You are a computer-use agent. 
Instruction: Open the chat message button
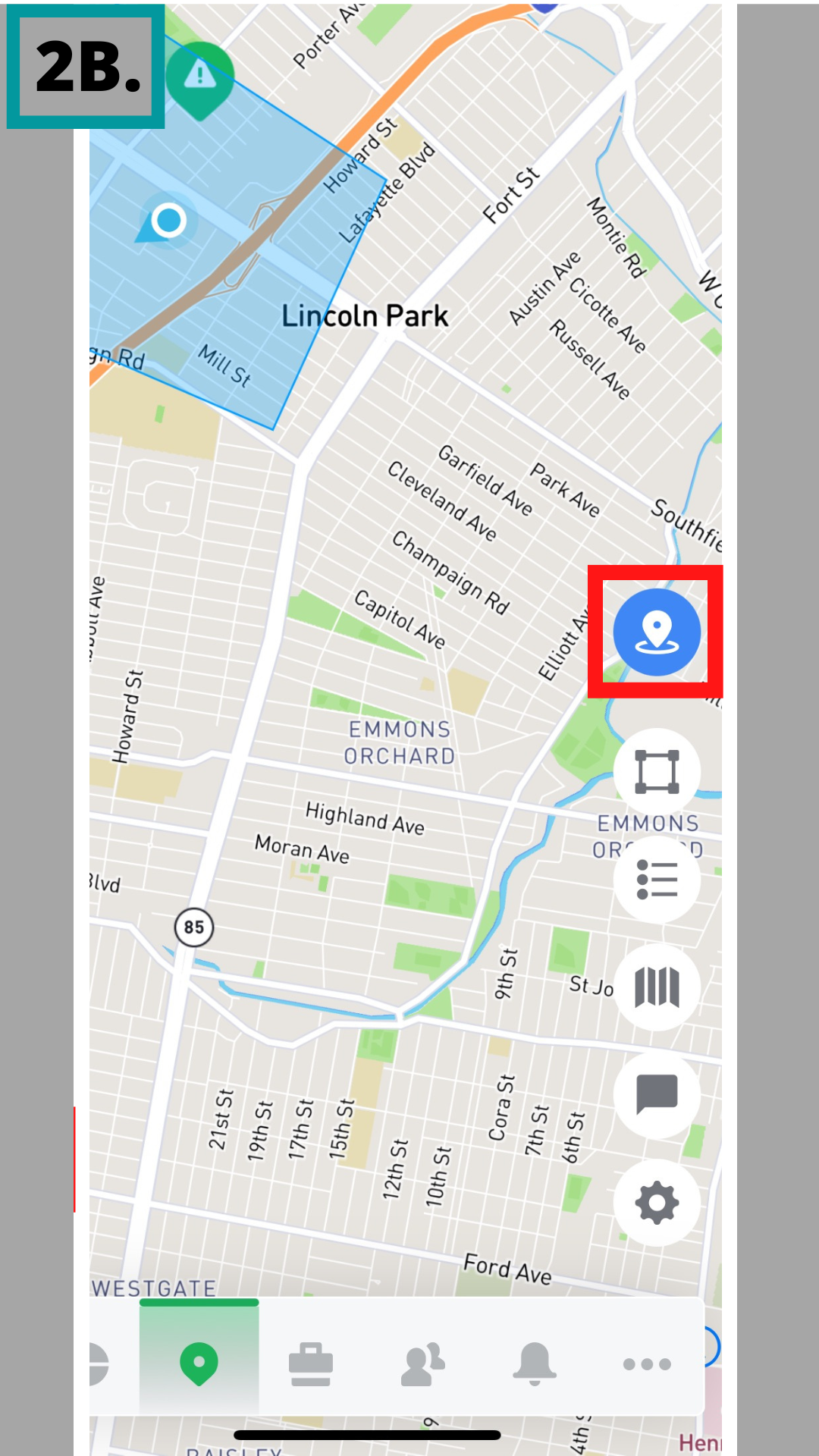click(657, 1094)
